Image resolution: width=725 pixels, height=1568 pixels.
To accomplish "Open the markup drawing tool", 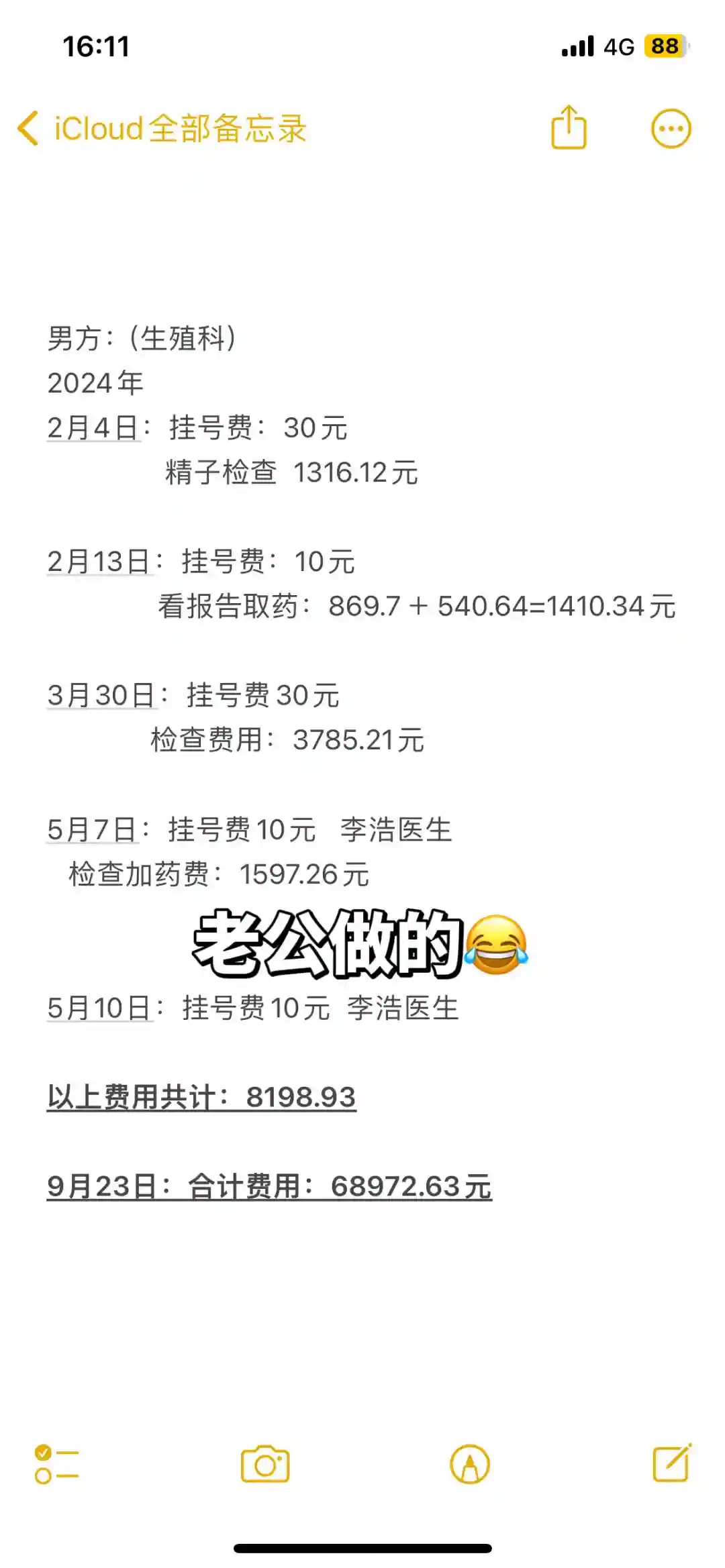I will point(470,1464).
